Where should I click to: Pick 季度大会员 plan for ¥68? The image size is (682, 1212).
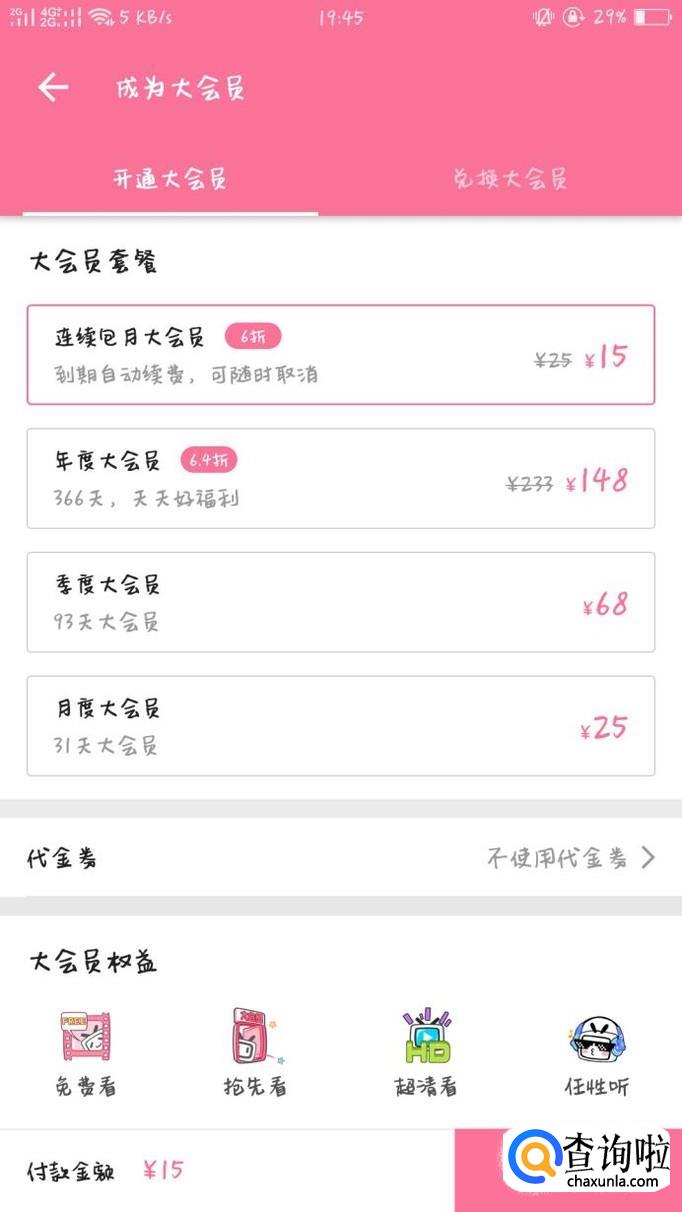(340, 602)
